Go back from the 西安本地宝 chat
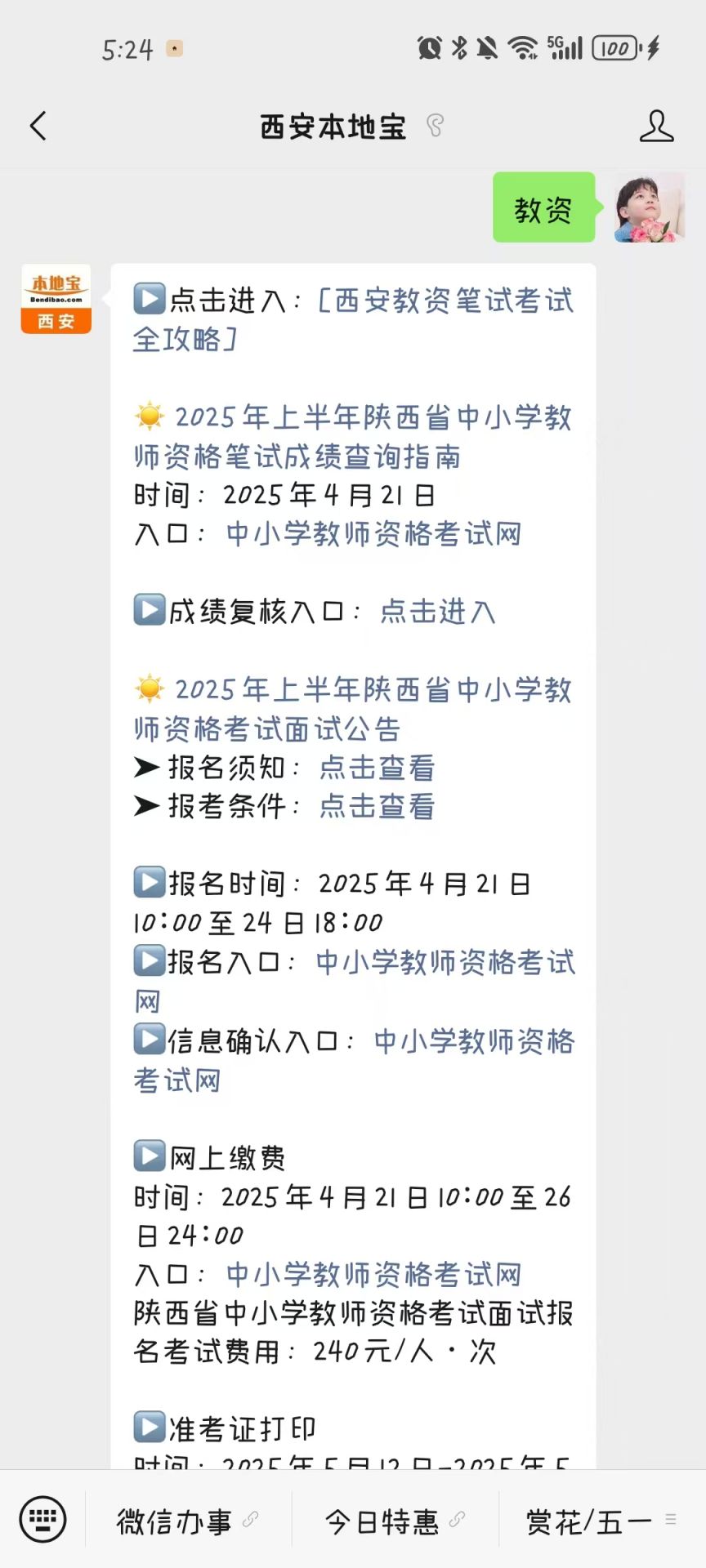This screenshot has width=706, height=1568. point(38,127)
